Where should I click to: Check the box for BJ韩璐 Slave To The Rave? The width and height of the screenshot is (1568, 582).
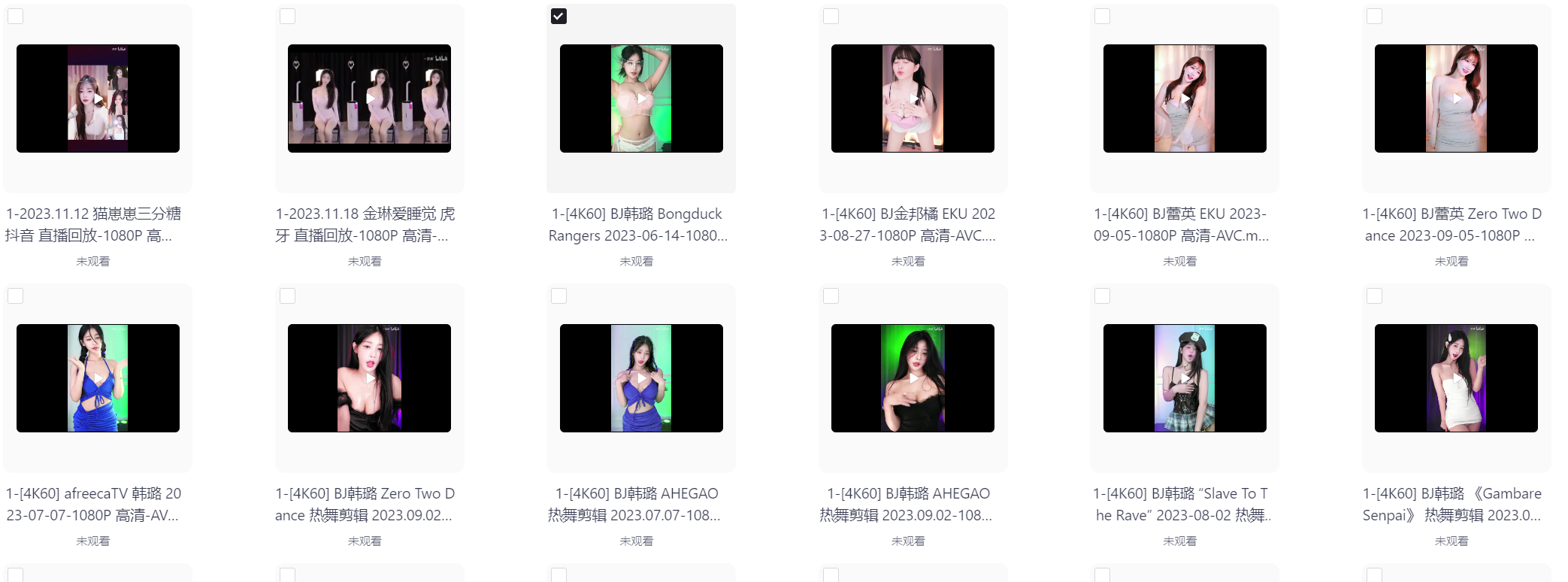[x=1102, y=296]
